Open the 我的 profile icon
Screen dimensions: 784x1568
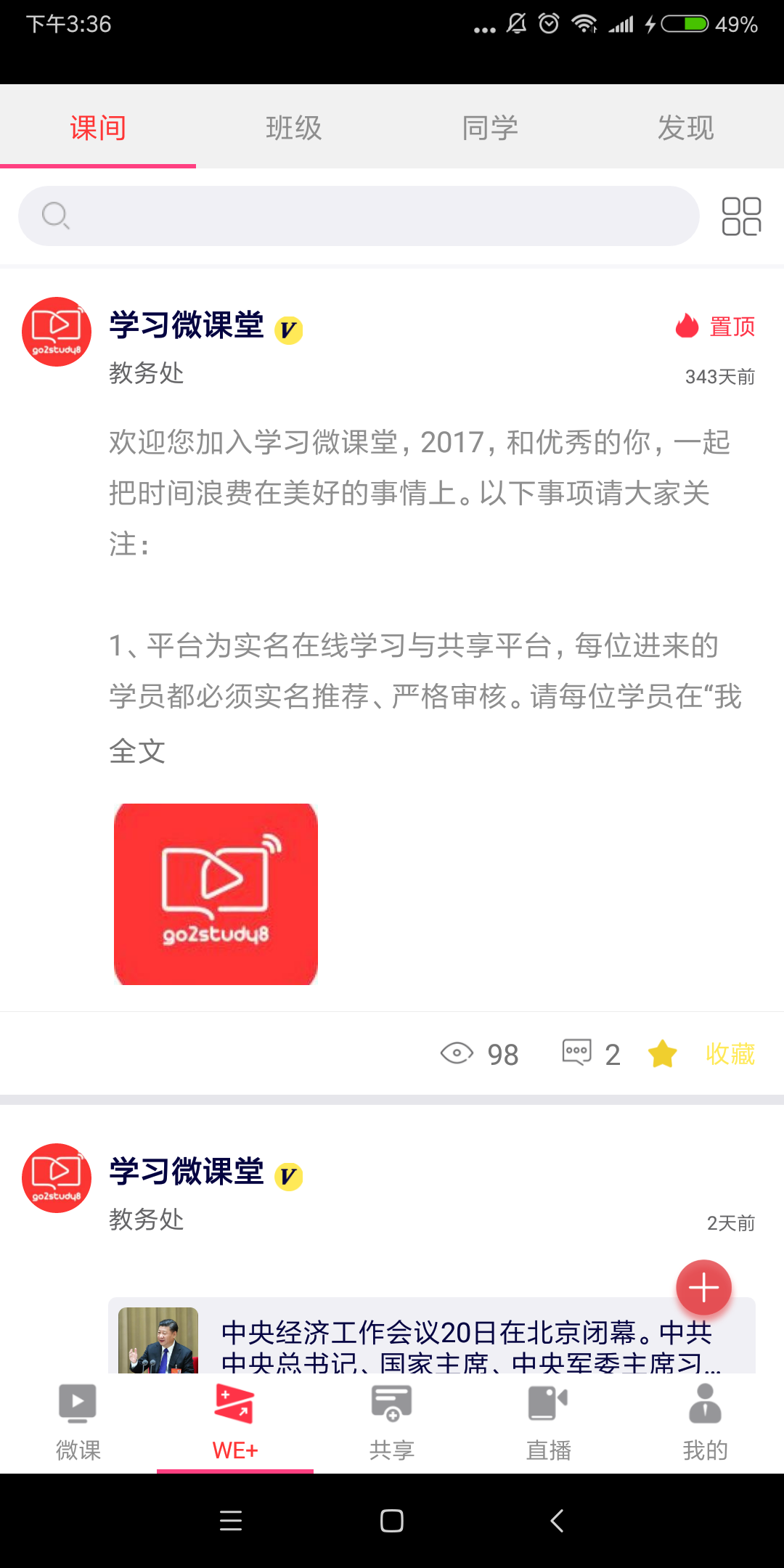pos(702,1405)
